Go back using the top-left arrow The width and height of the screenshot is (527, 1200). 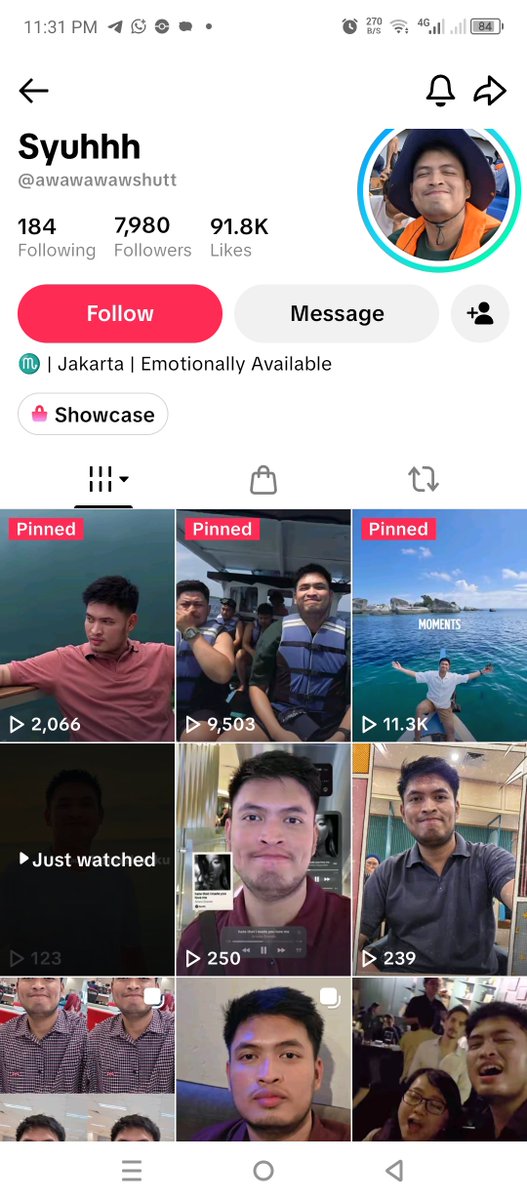point(33,91)
